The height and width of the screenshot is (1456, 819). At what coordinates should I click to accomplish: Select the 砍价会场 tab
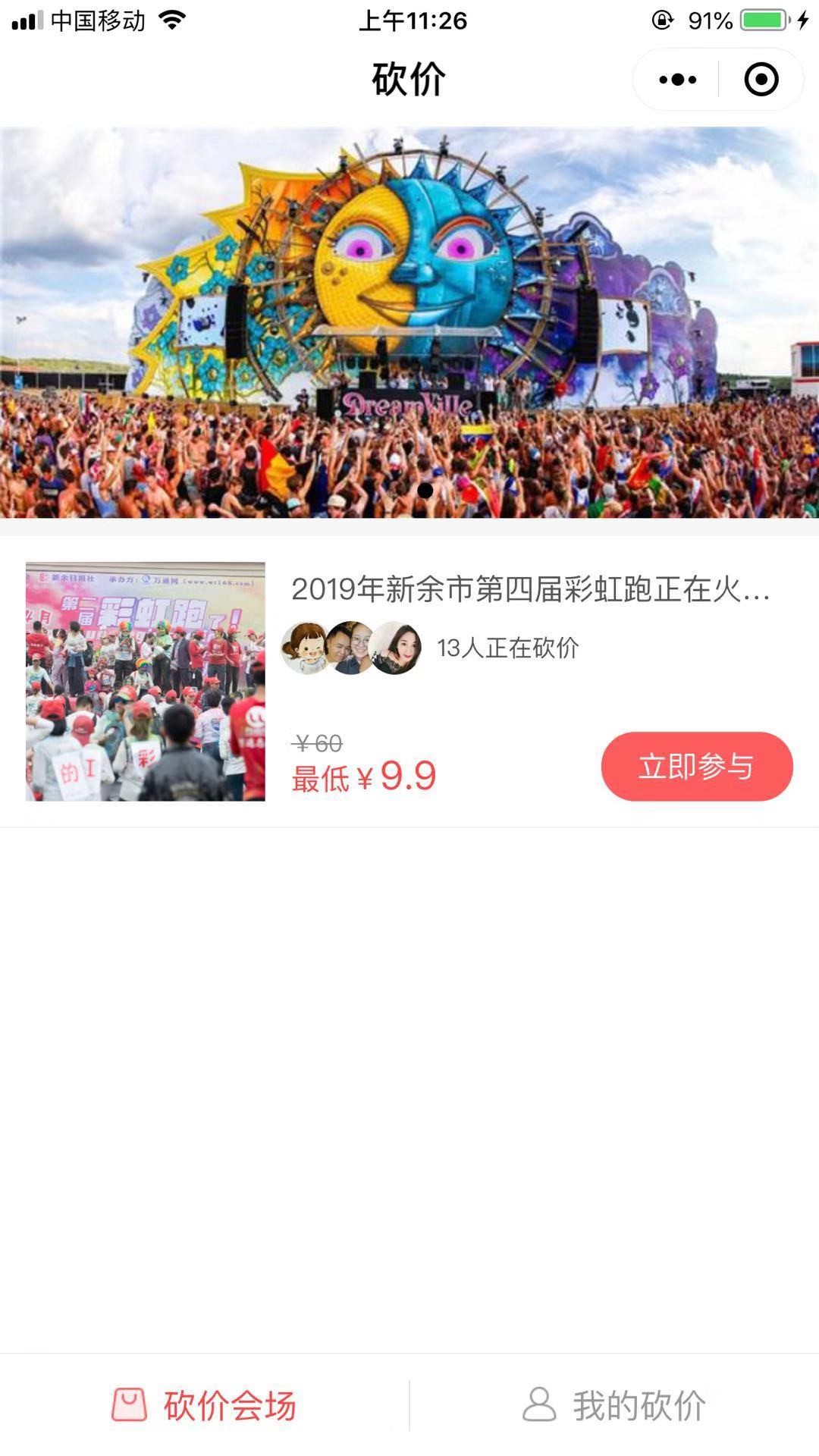coord(205,1405)
